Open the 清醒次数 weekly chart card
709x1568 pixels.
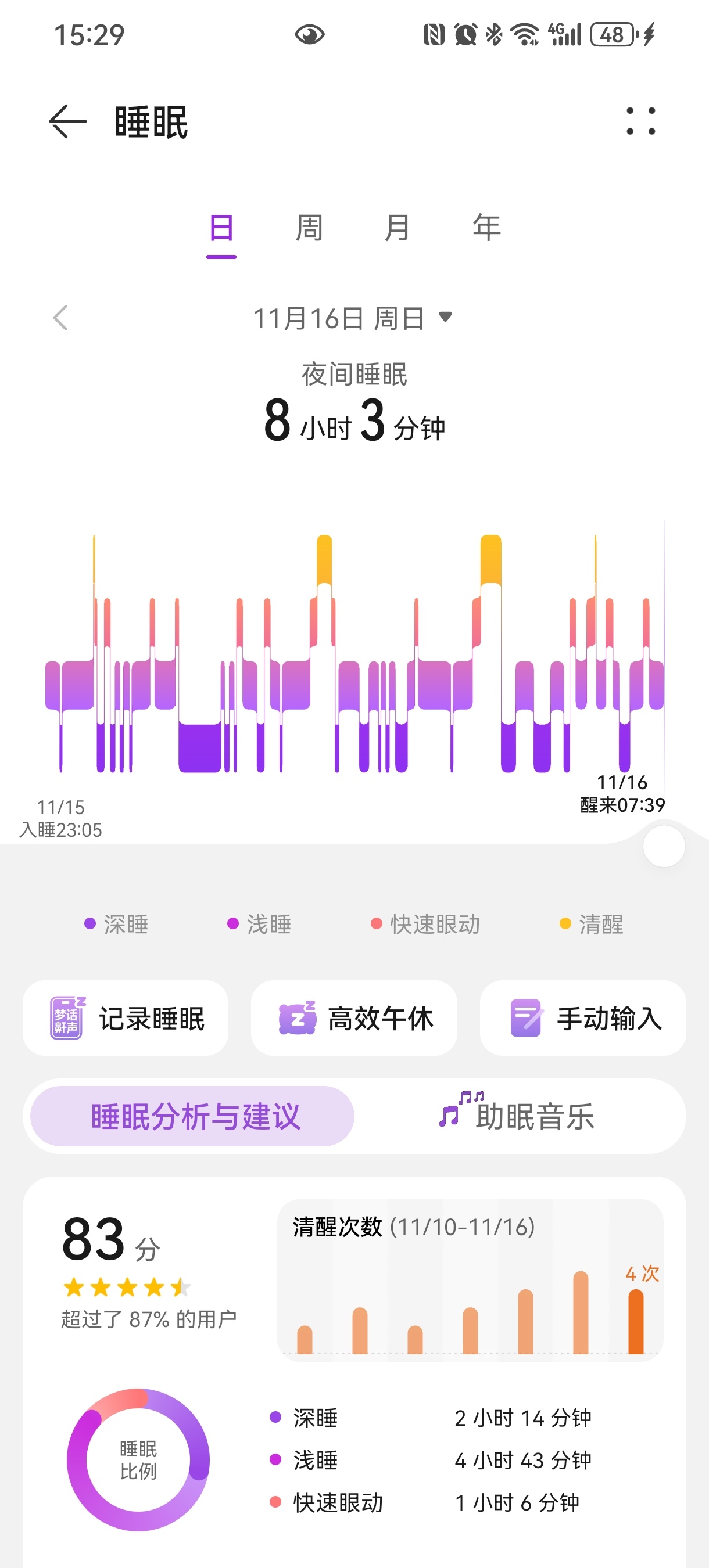470,1279
